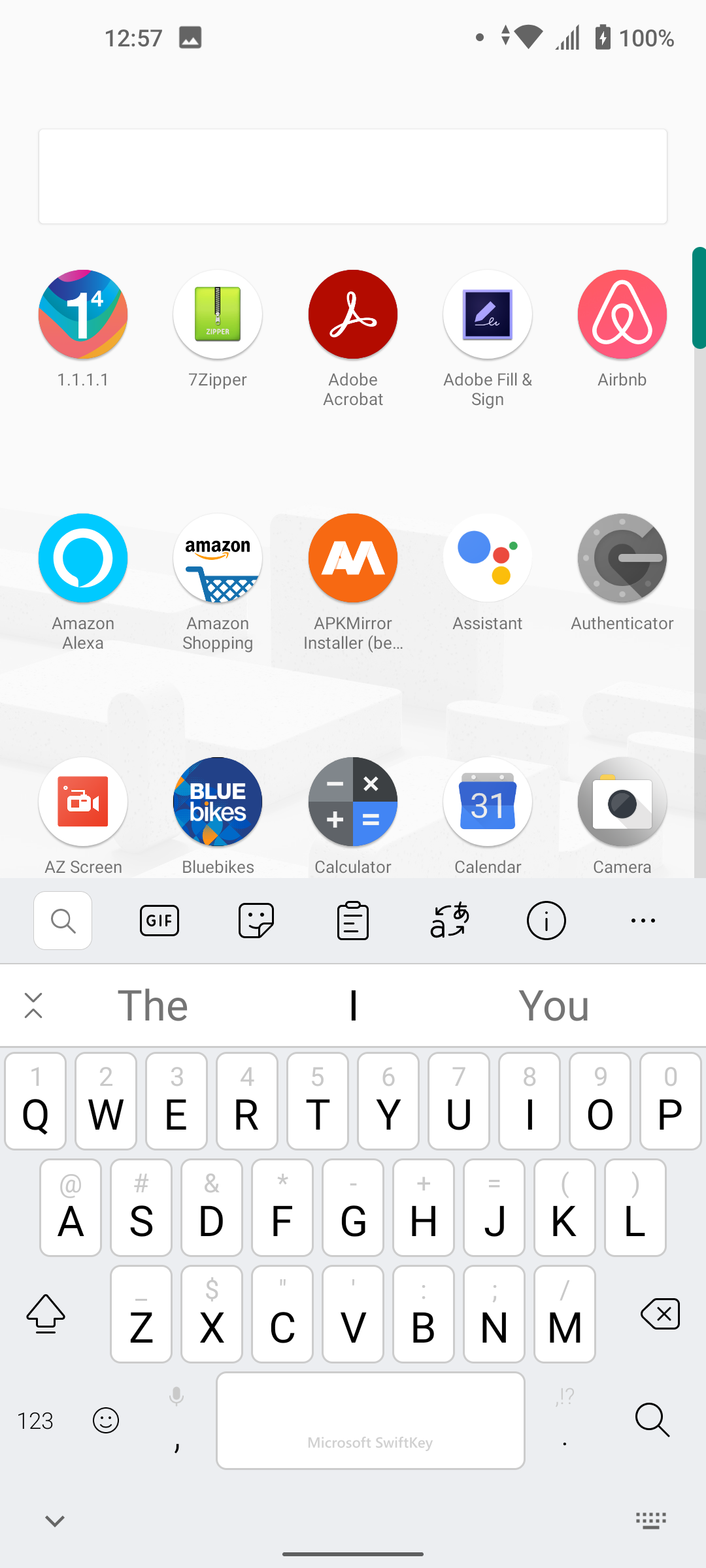Collapse the word prediction bar
Screen dimensions: 706x1568
[x=33, y=1005]
